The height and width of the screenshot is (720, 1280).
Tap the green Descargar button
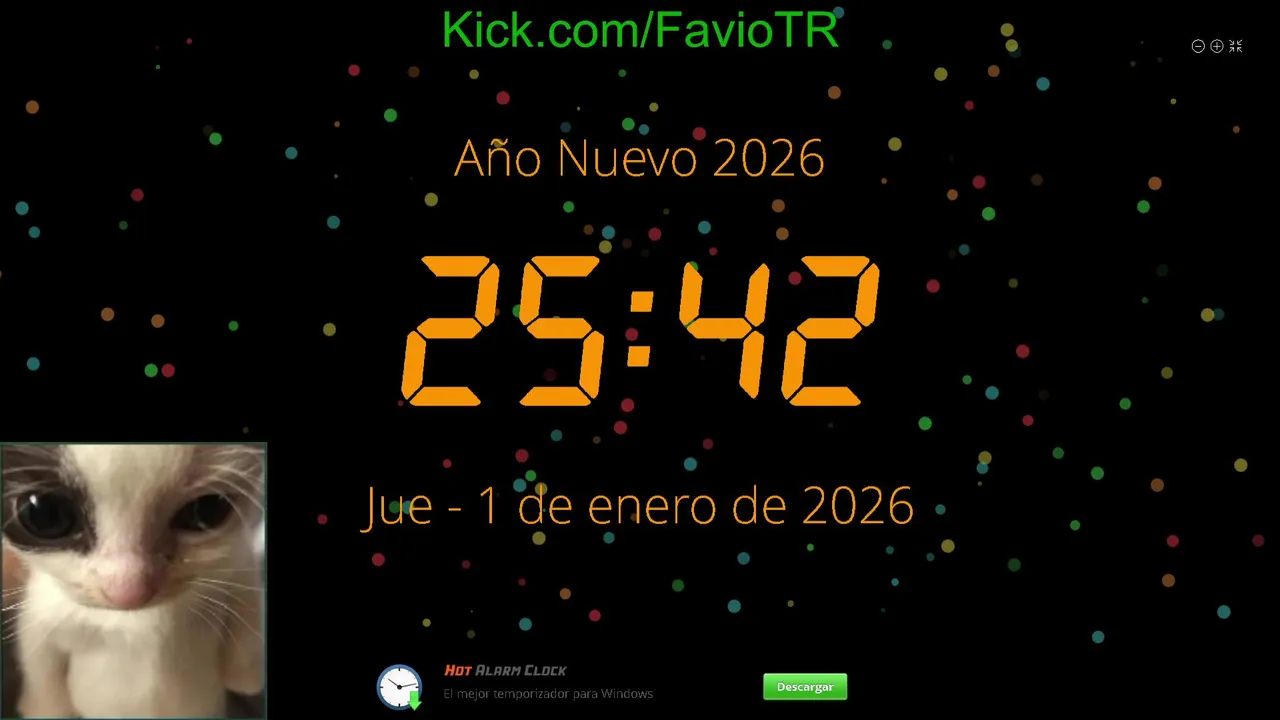point(805,687)
